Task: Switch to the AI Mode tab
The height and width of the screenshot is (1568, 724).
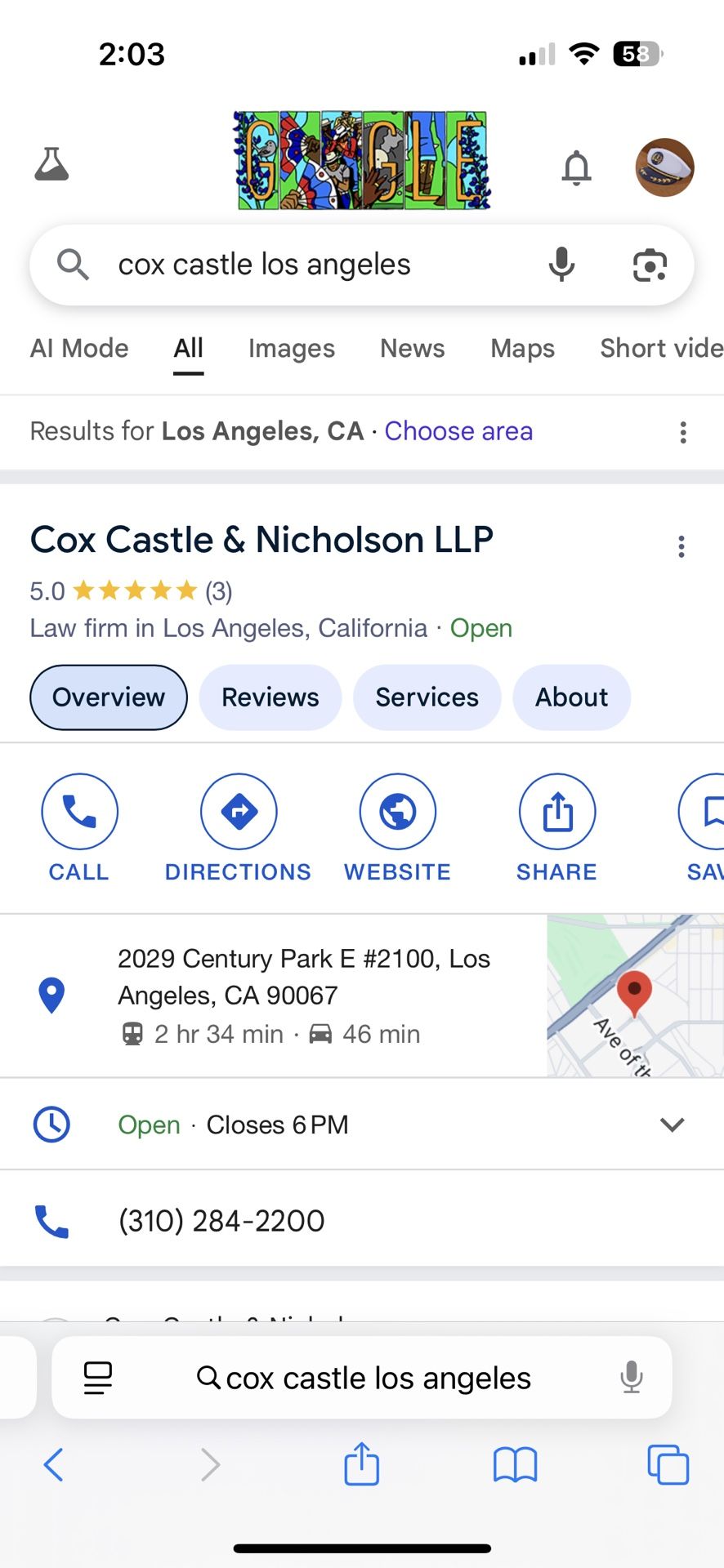Action: click(79, 349)
